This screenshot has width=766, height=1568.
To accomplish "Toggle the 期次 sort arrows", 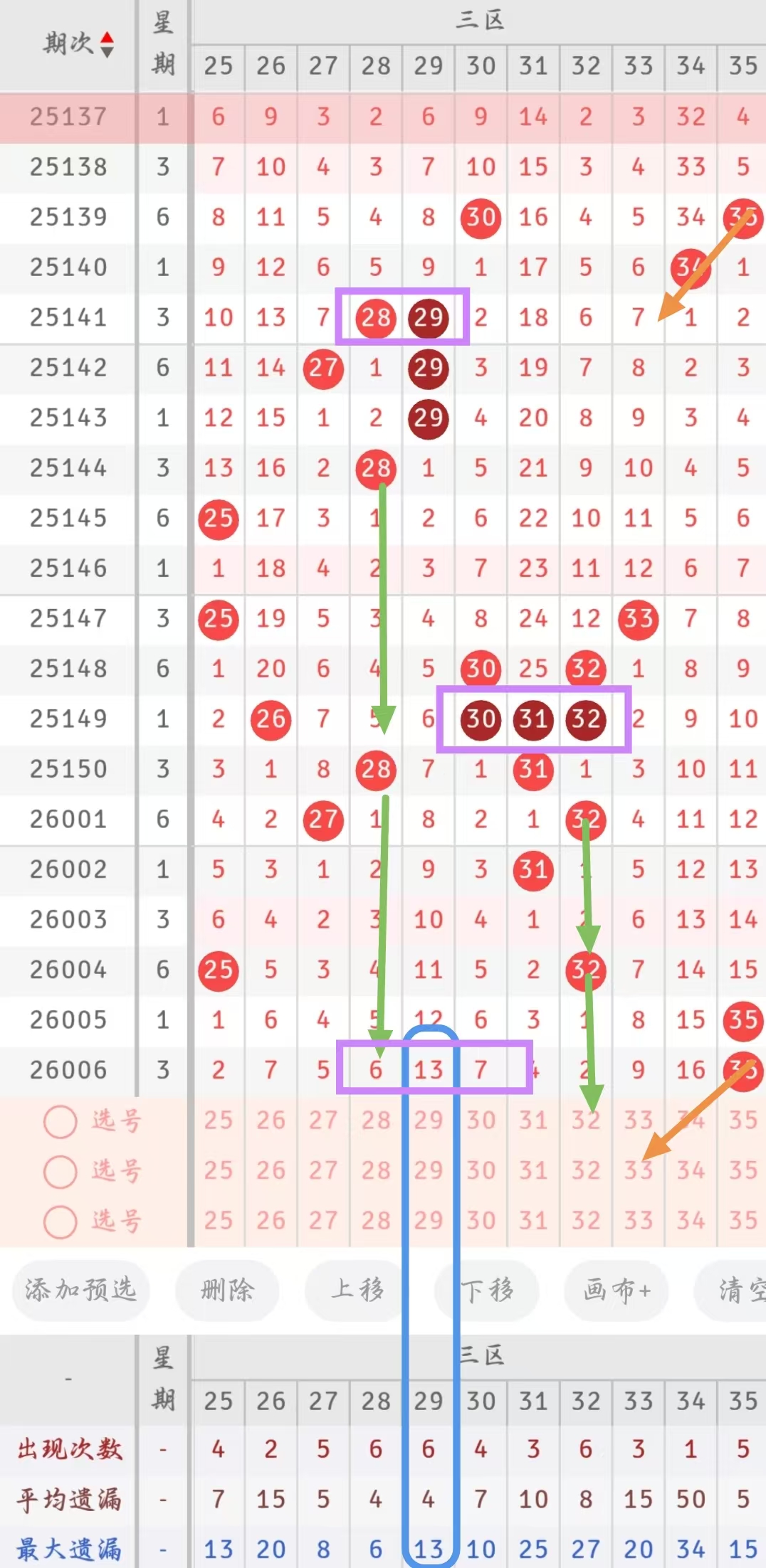I will [x=107, y=44].
